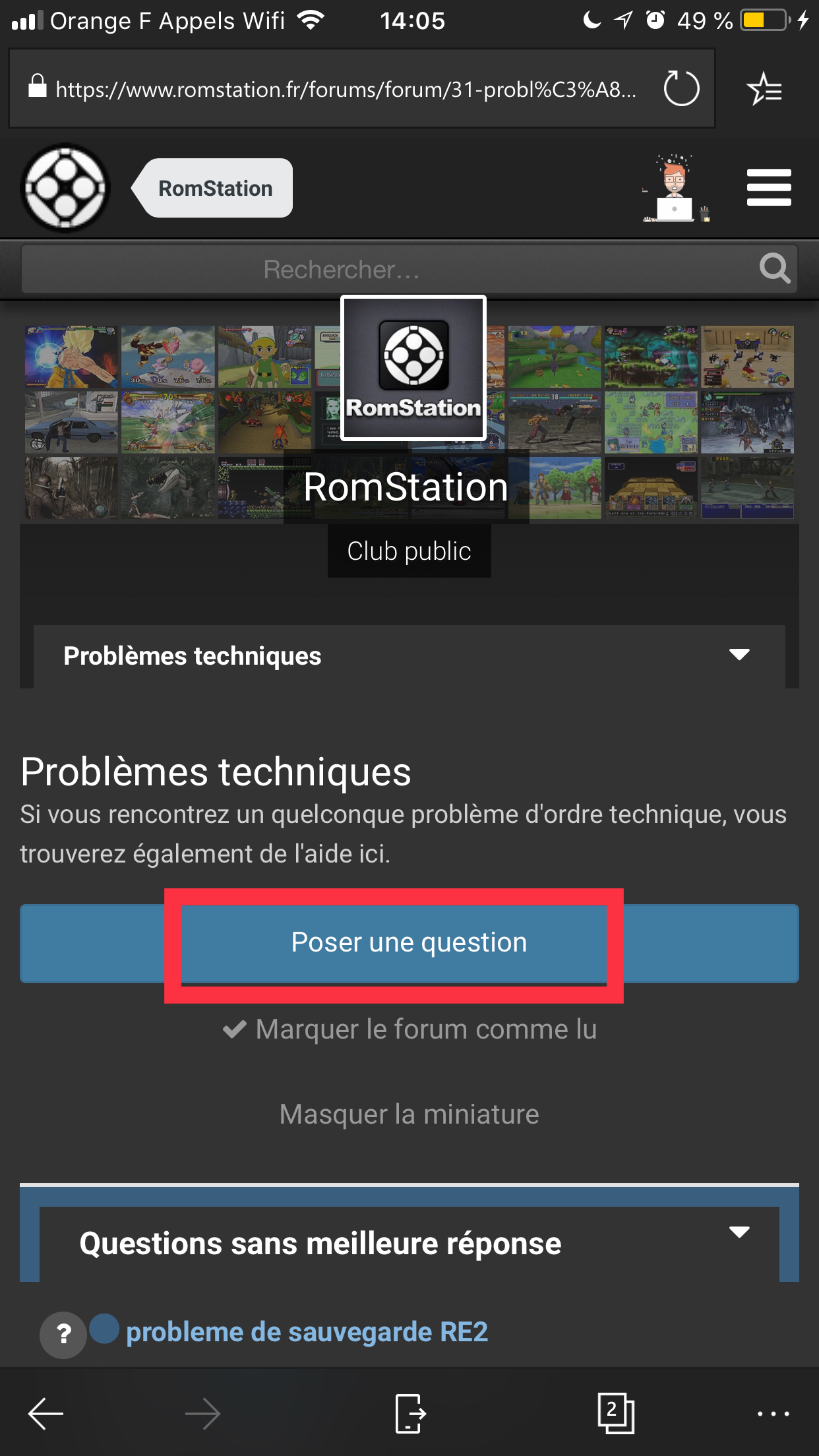Image resolution: width=819 pixels, height=1456 pixels.
Task: Tap Poser une question button
Action: [x=409, y=943]
